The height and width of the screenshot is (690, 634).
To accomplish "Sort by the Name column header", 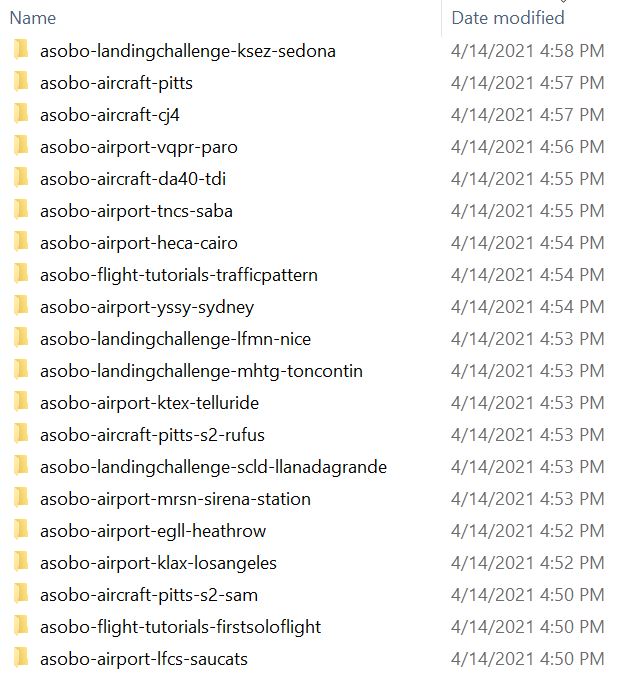I will [32, 18].
